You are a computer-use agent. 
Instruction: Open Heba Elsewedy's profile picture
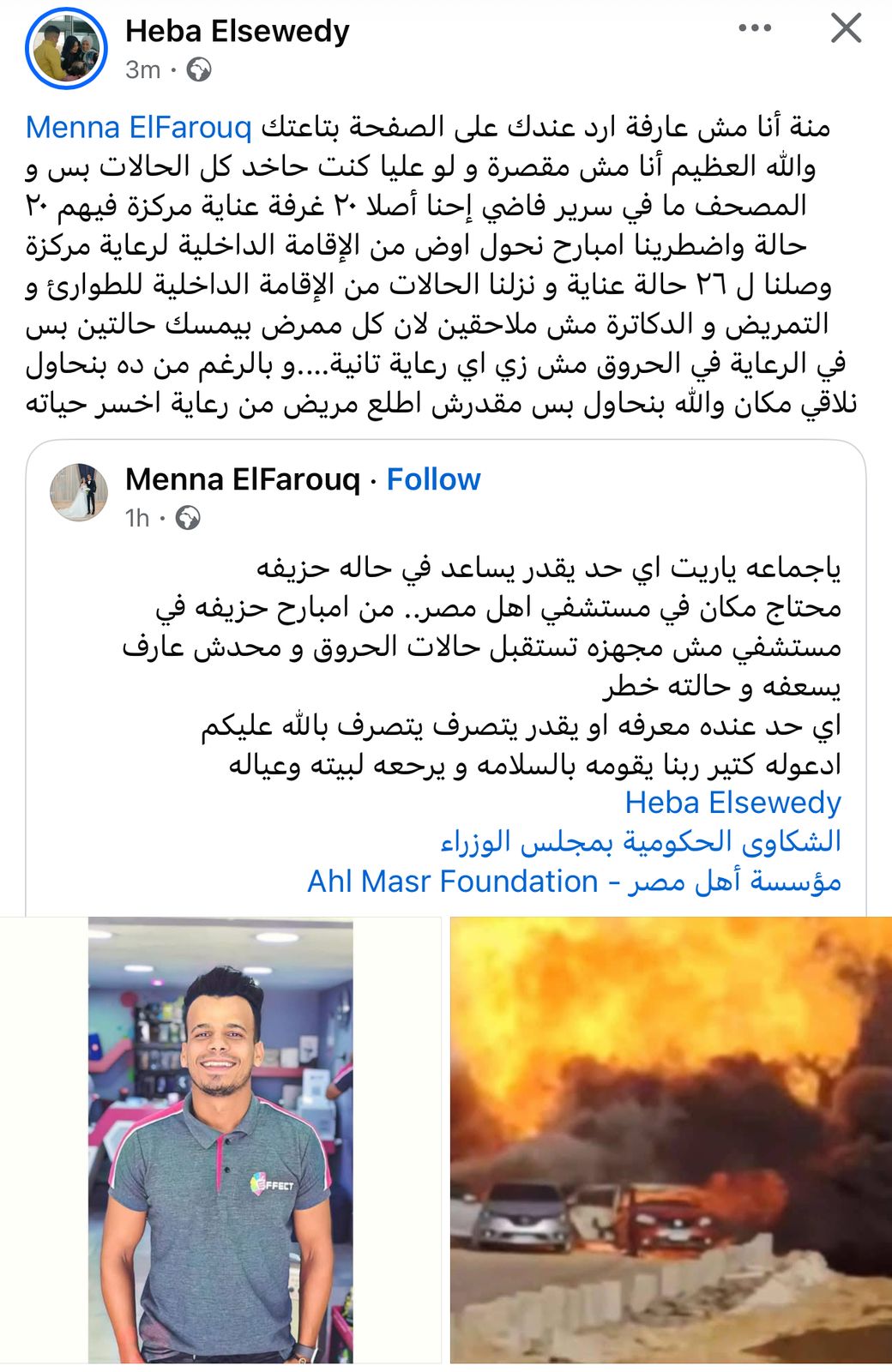click(x=66, y=49)
